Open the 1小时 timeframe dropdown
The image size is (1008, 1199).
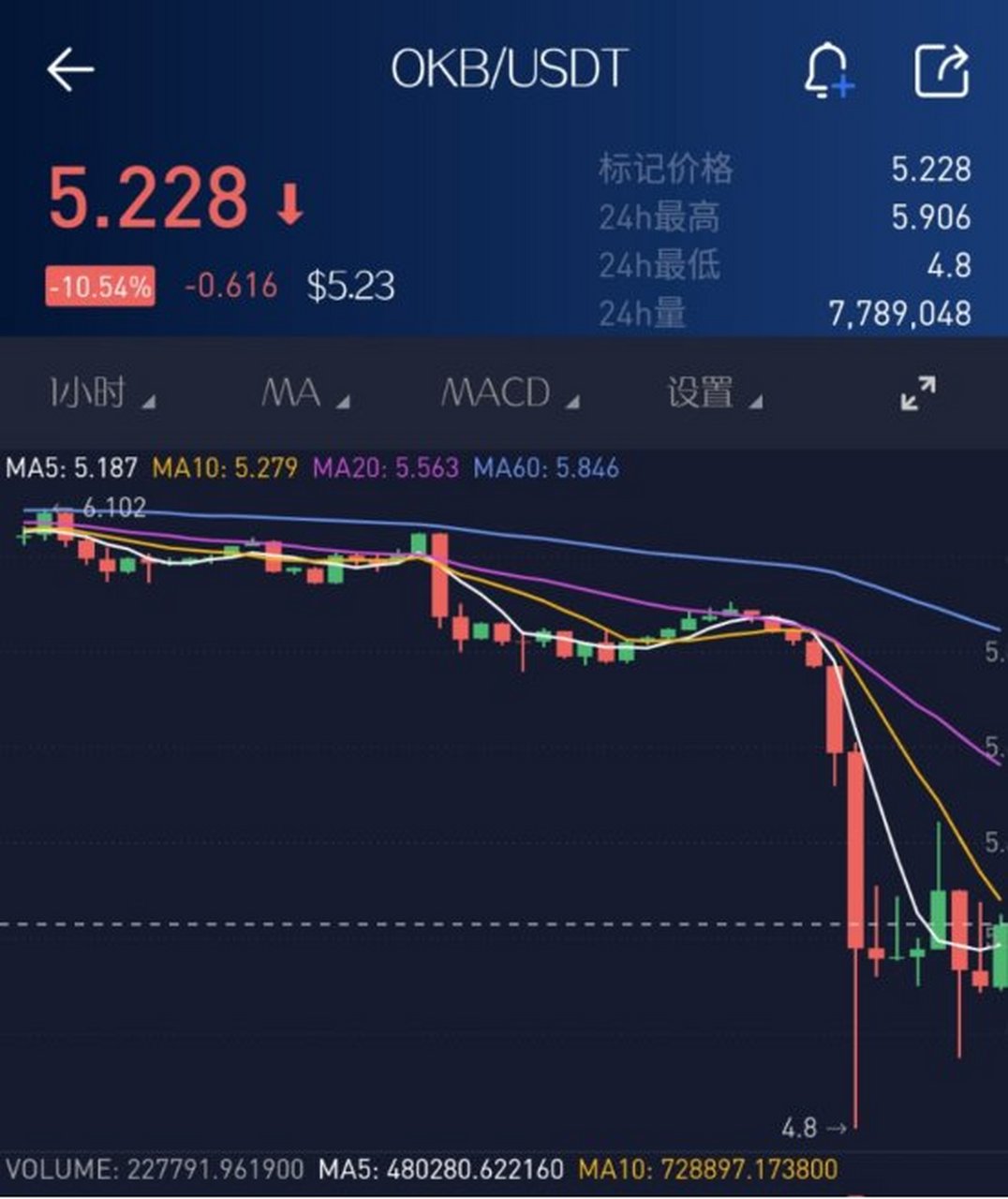click(98, 393)
